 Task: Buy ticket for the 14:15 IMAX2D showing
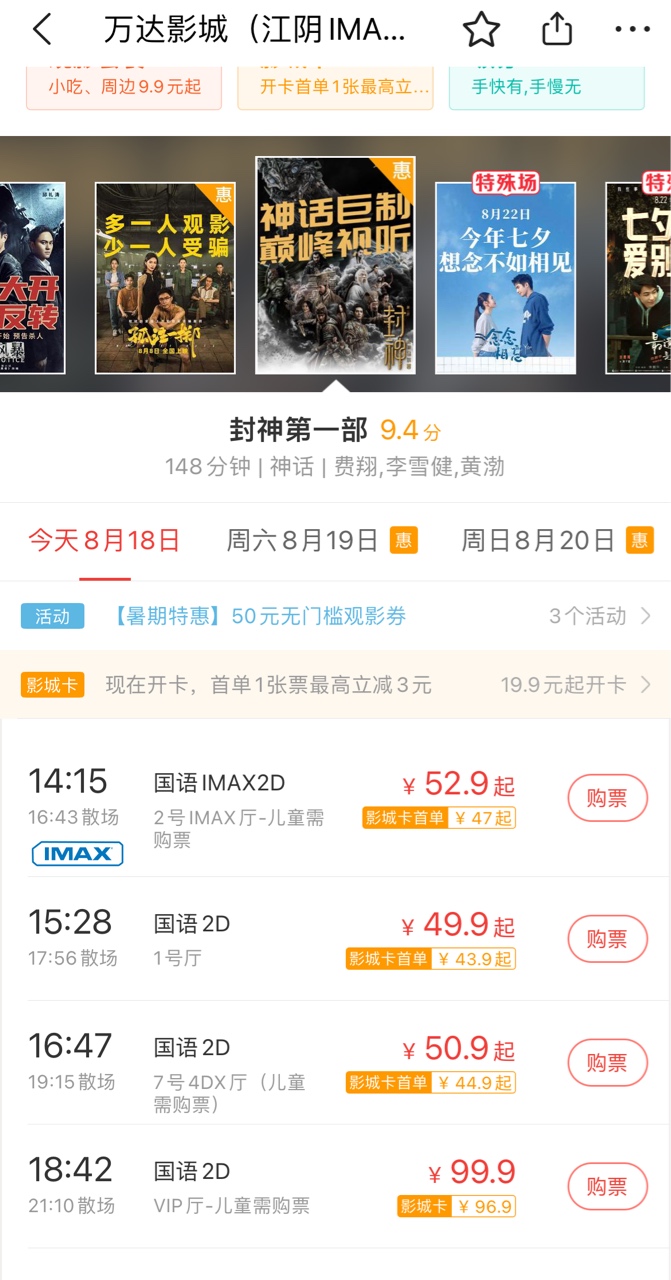coord(607,798)
